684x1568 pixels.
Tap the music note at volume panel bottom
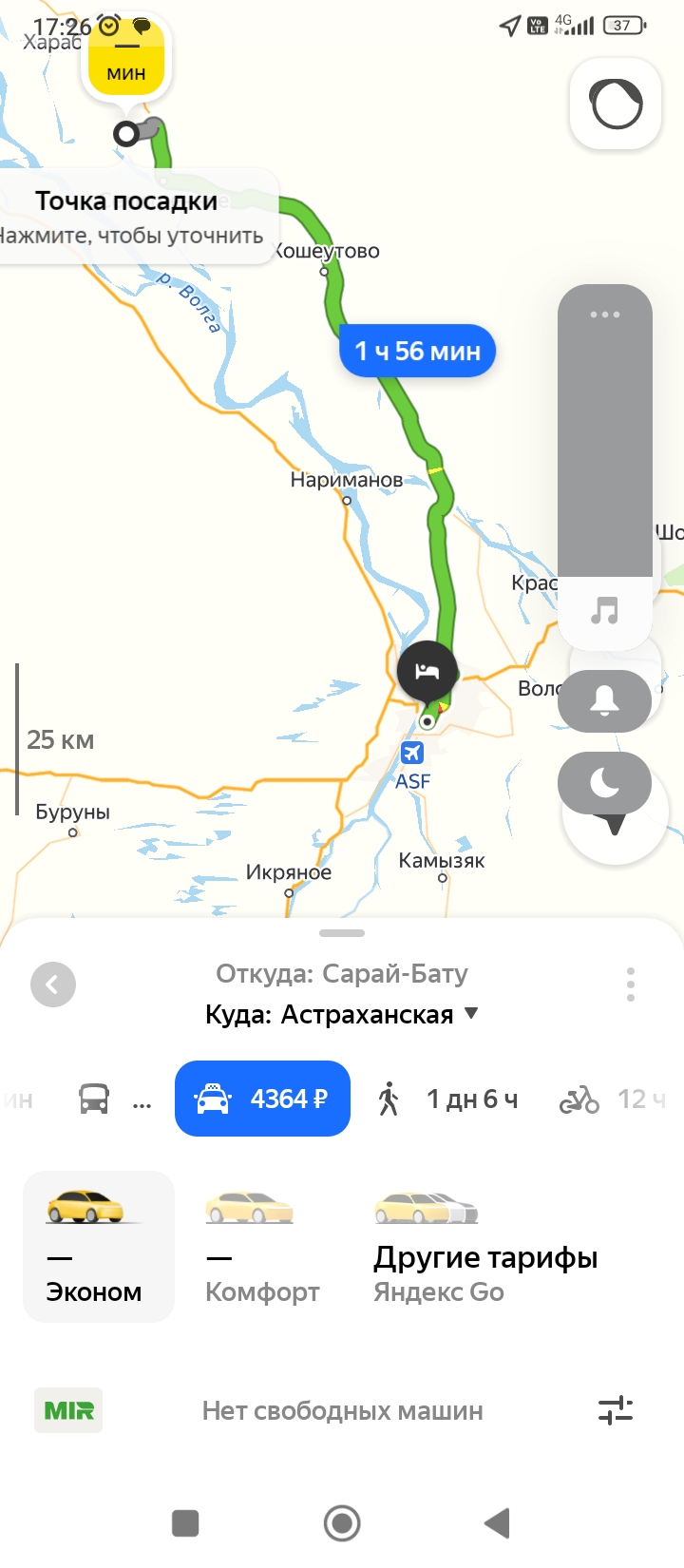(604, 610)
